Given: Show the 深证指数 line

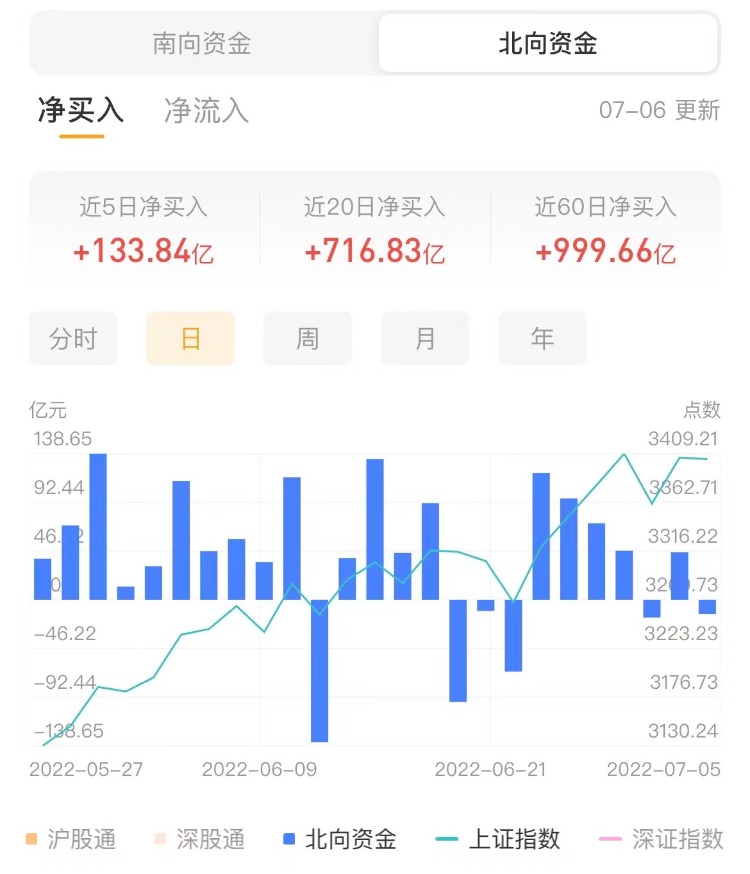Looking at the screenshot, I should click(660, 839).
